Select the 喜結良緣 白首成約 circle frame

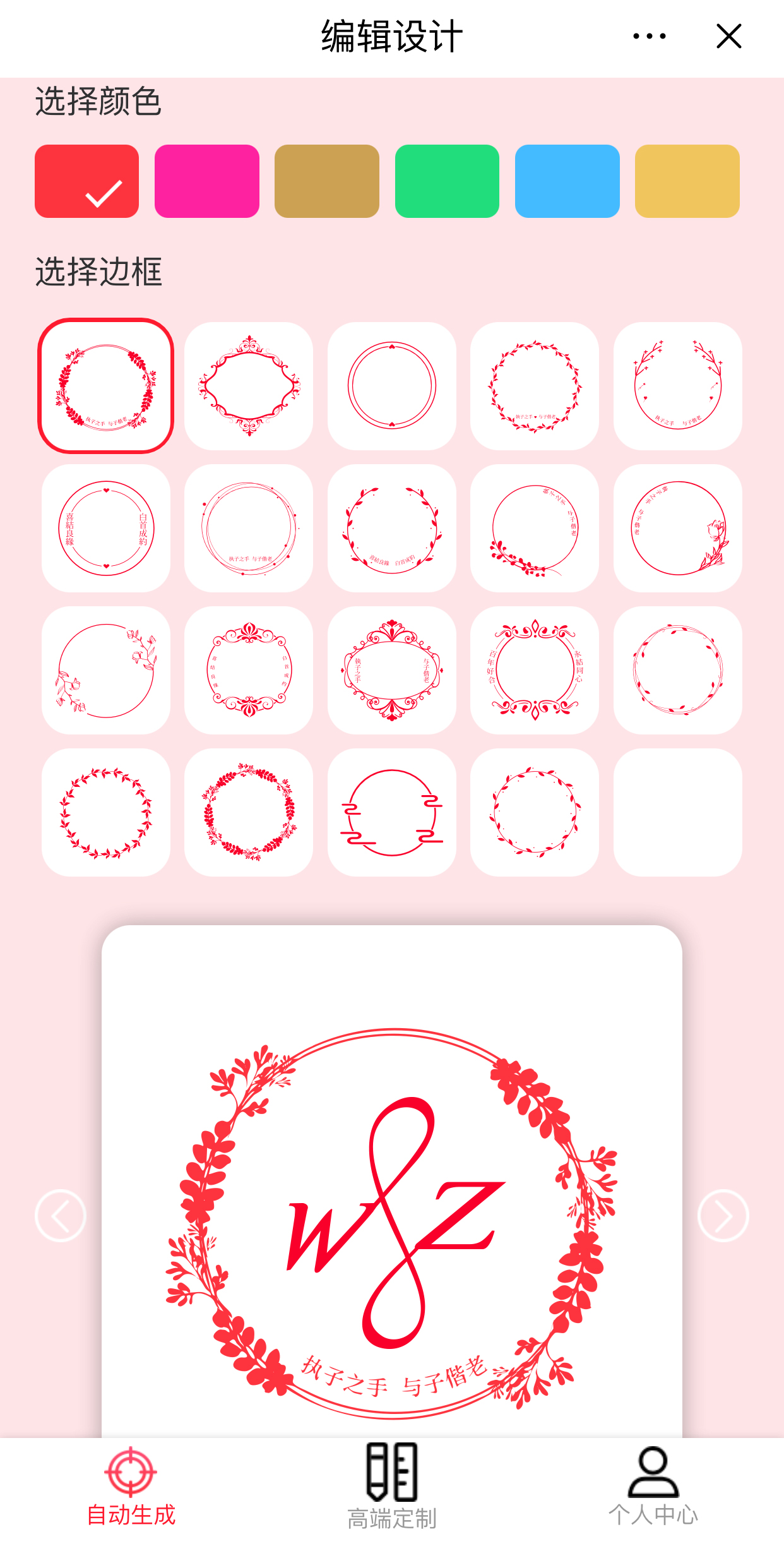(106, 529)
